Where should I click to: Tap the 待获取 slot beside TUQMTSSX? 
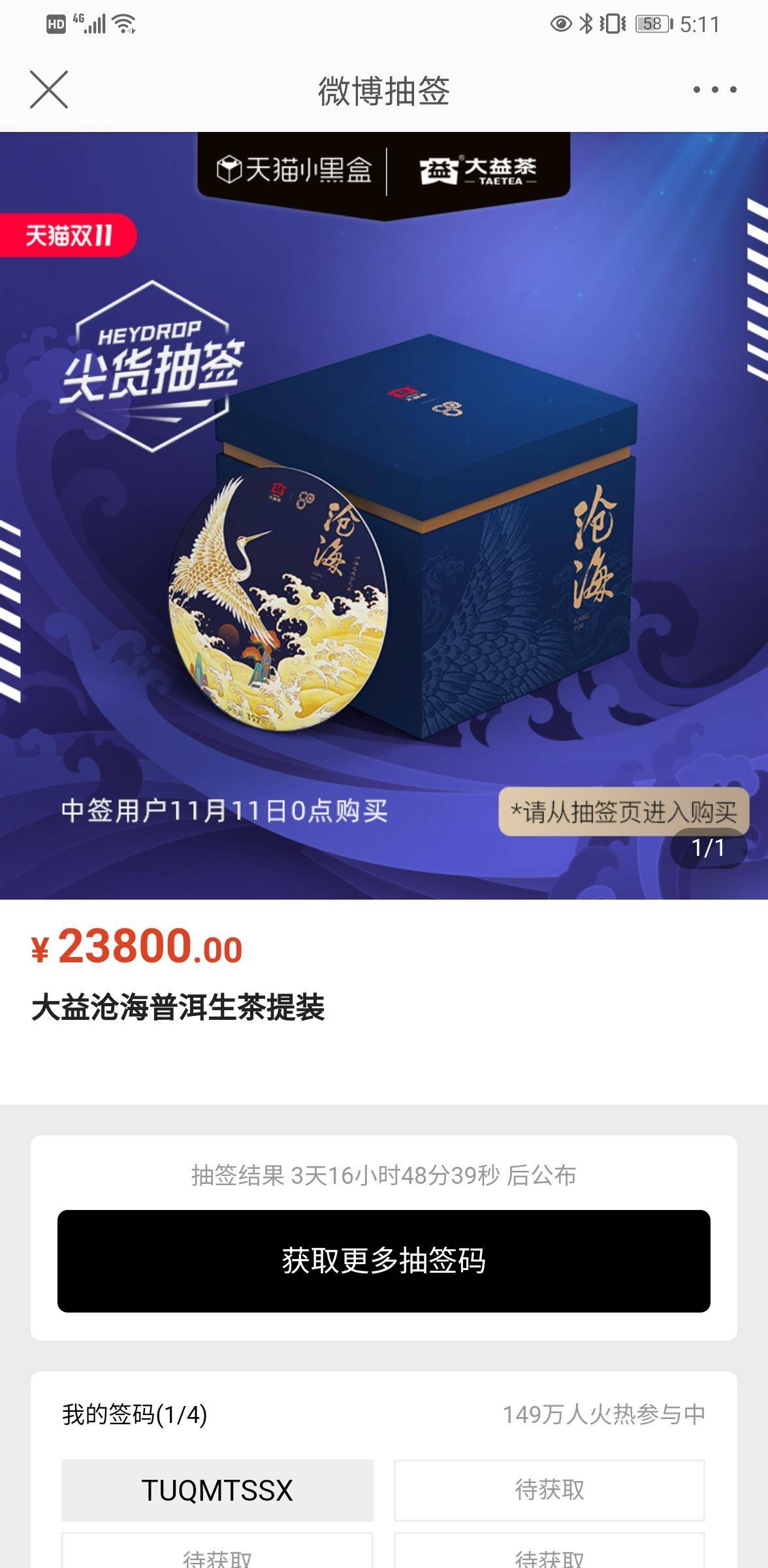pos(549,1490)
